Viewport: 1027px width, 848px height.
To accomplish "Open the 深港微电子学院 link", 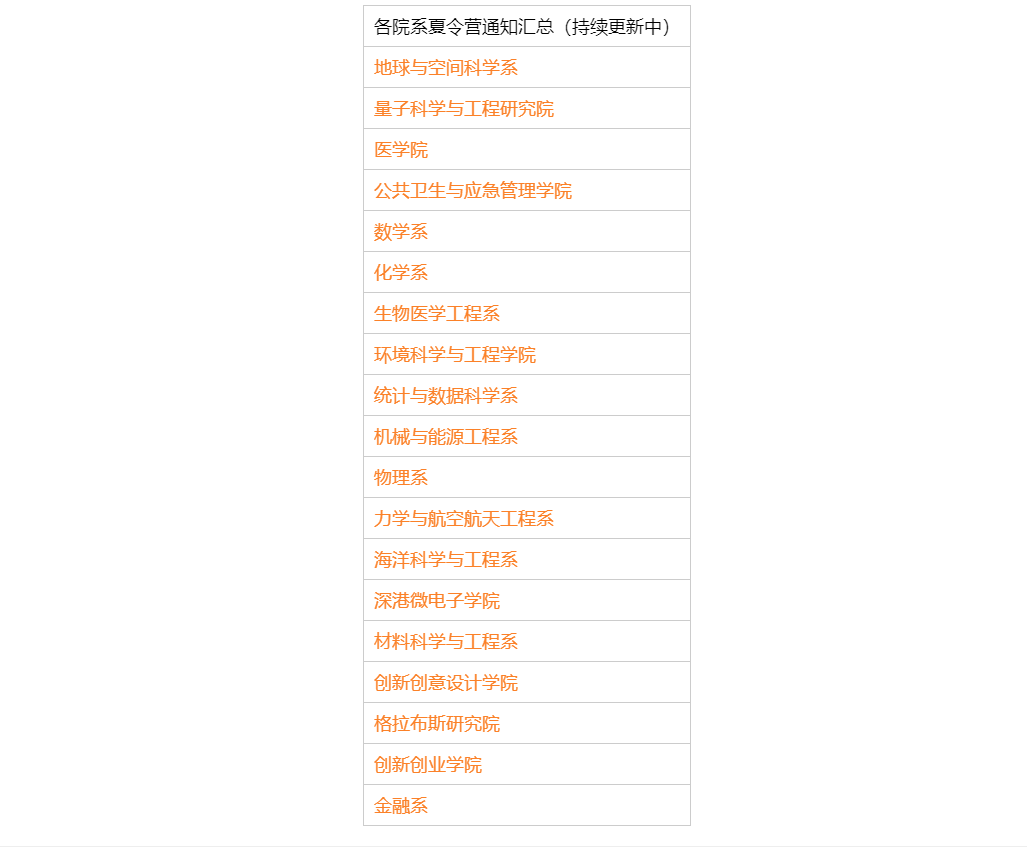I will 437,601.
